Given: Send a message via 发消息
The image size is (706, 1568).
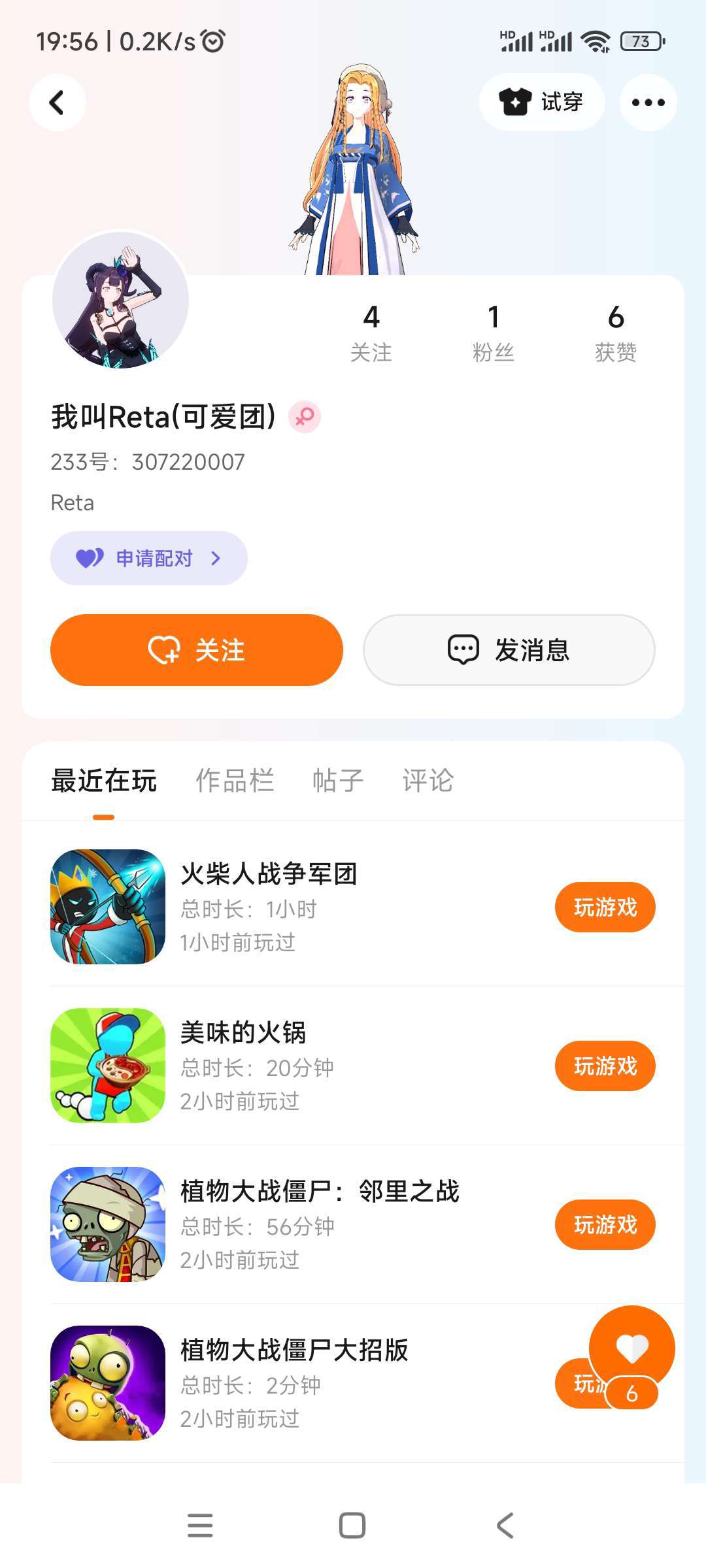Looking at the screenshot, I should click(x=509, y=650).
